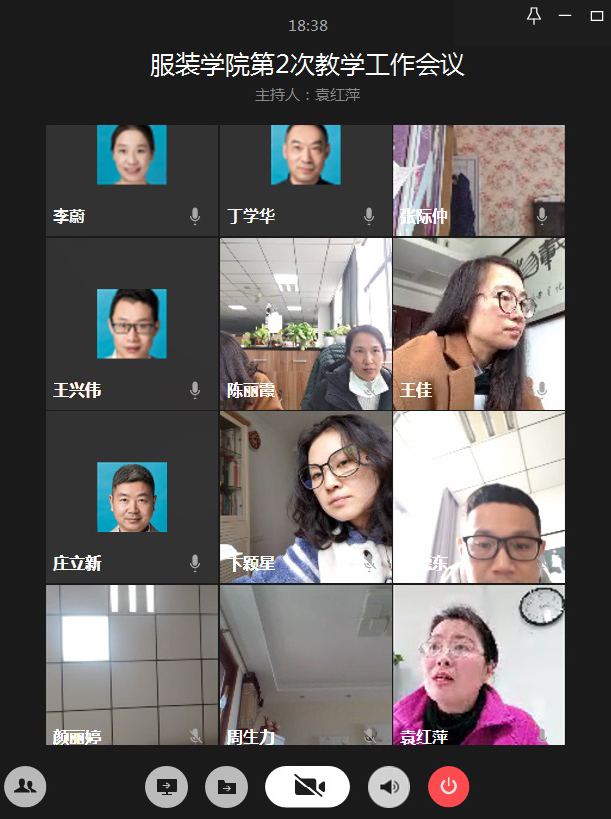Open 颜丽婷's video tile
This screenshot has width=611, height=819.
pos(132,665)
